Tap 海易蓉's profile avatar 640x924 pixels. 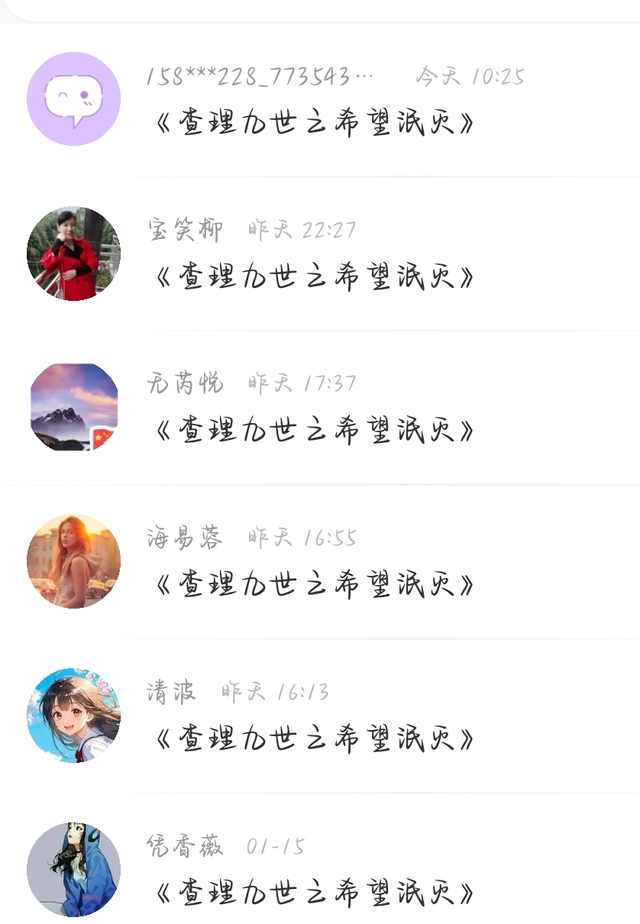73,561
